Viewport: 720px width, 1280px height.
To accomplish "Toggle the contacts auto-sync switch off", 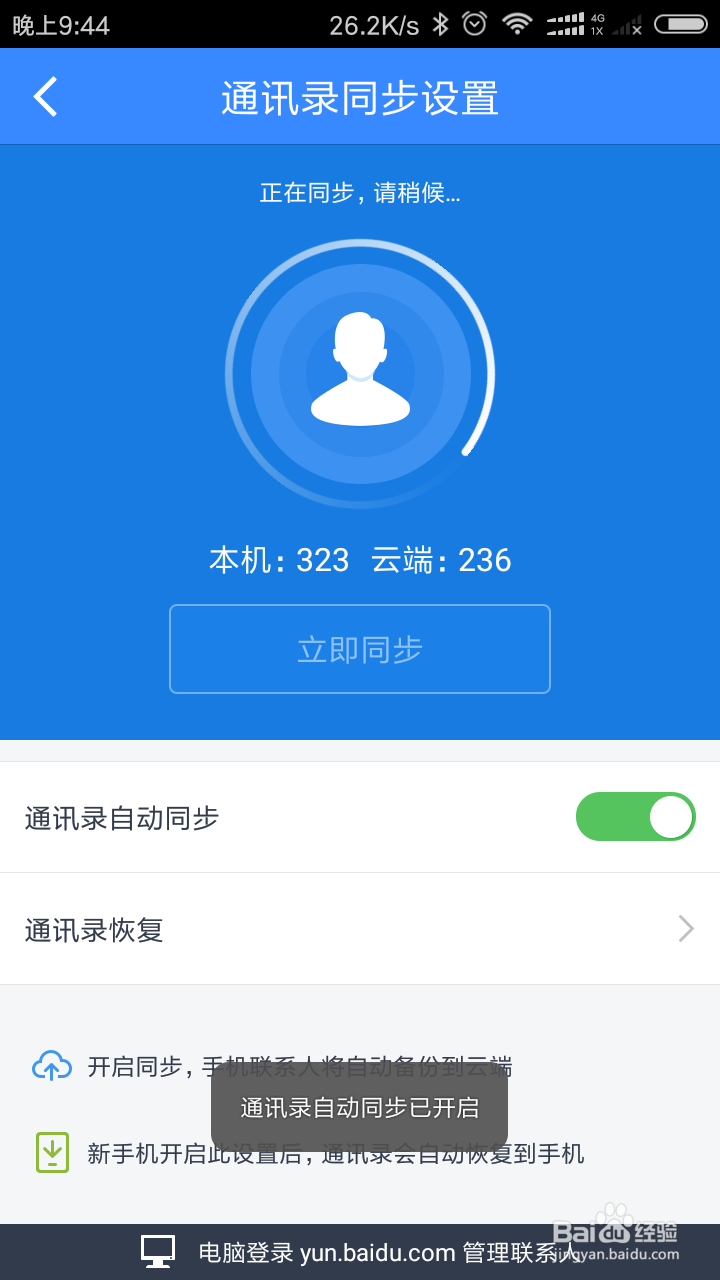I will (635, 817).
